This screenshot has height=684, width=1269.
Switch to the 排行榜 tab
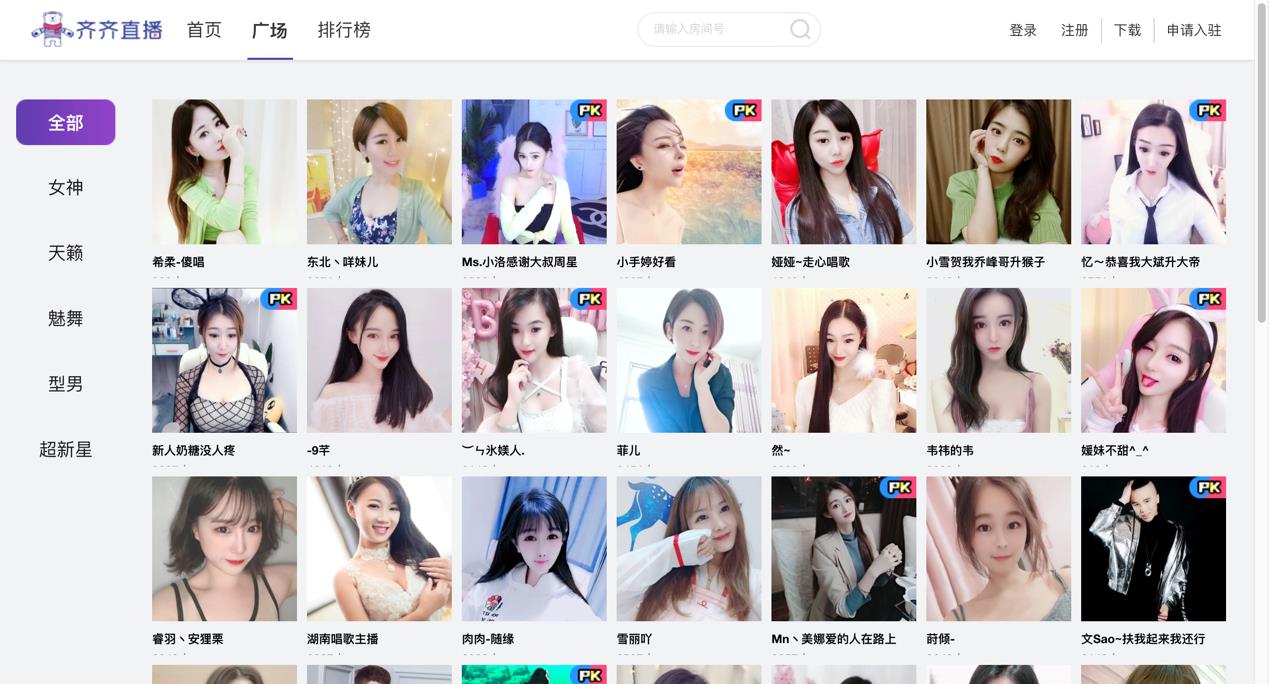pyautogui.click(x=344, y=30)
